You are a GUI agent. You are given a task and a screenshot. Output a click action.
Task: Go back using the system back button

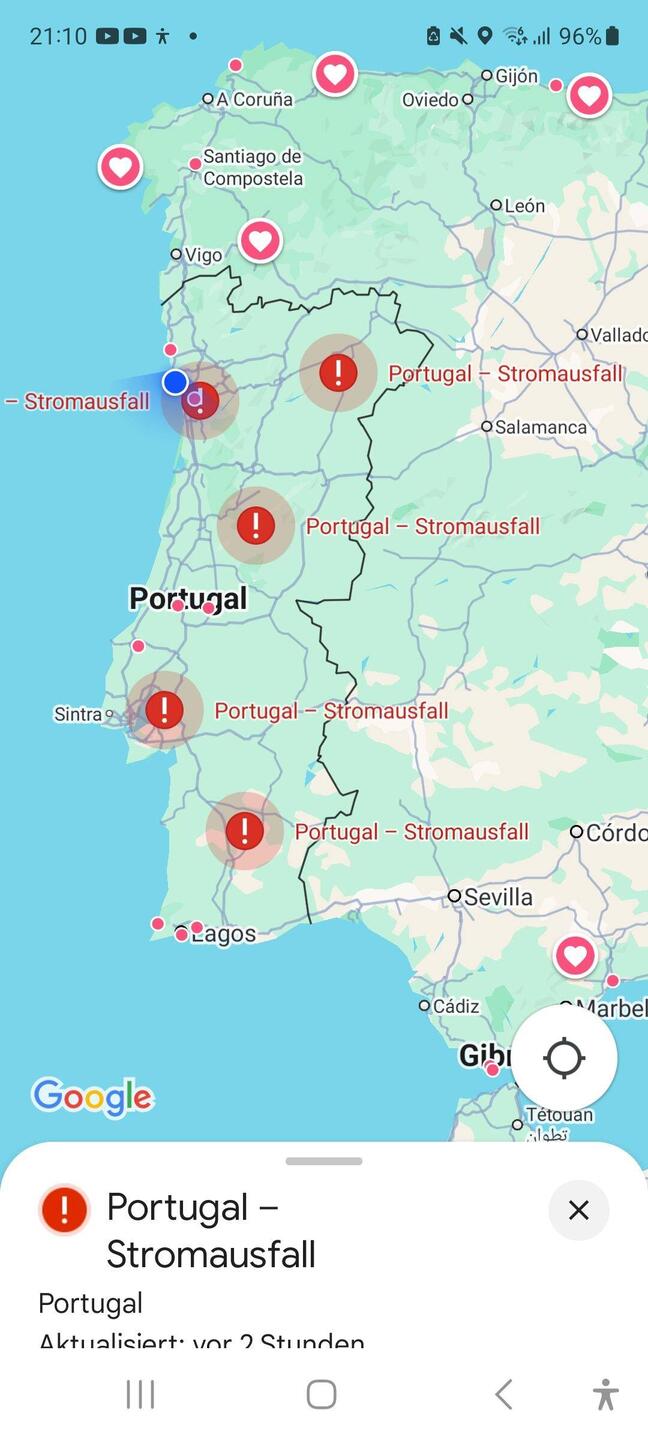point(504,1394)
